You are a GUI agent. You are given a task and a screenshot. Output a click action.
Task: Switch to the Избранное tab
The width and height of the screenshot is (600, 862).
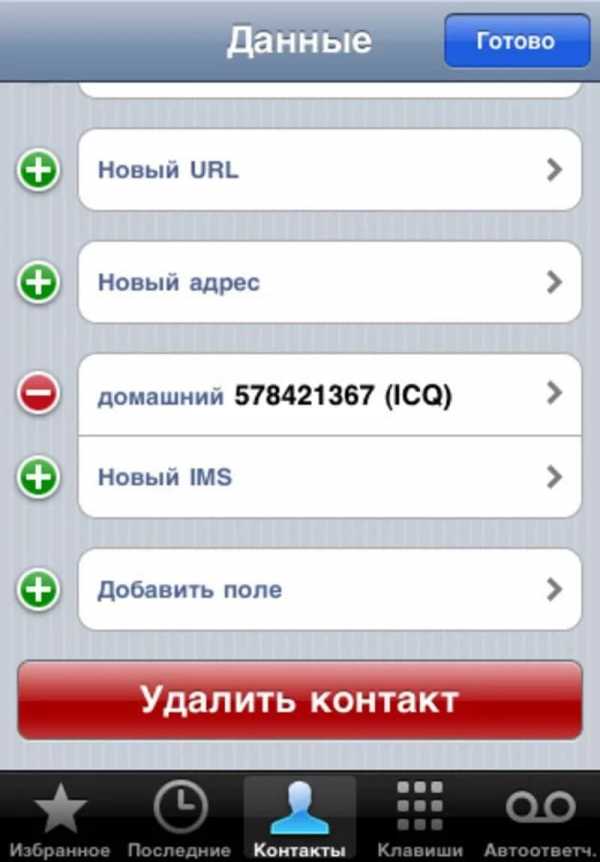tap(61, 819)
